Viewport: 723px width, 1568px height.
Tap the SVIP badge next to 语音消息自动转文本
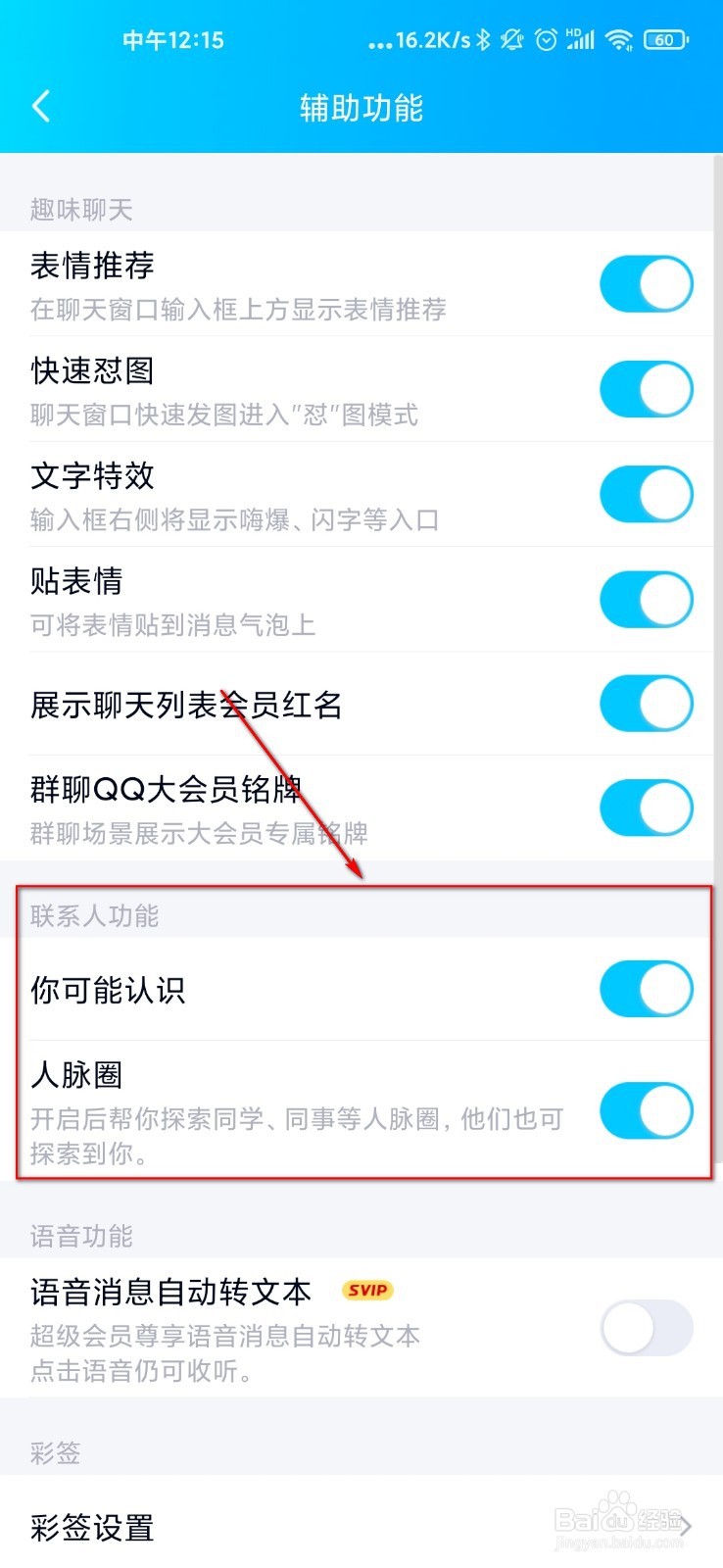pos(366,1291)
